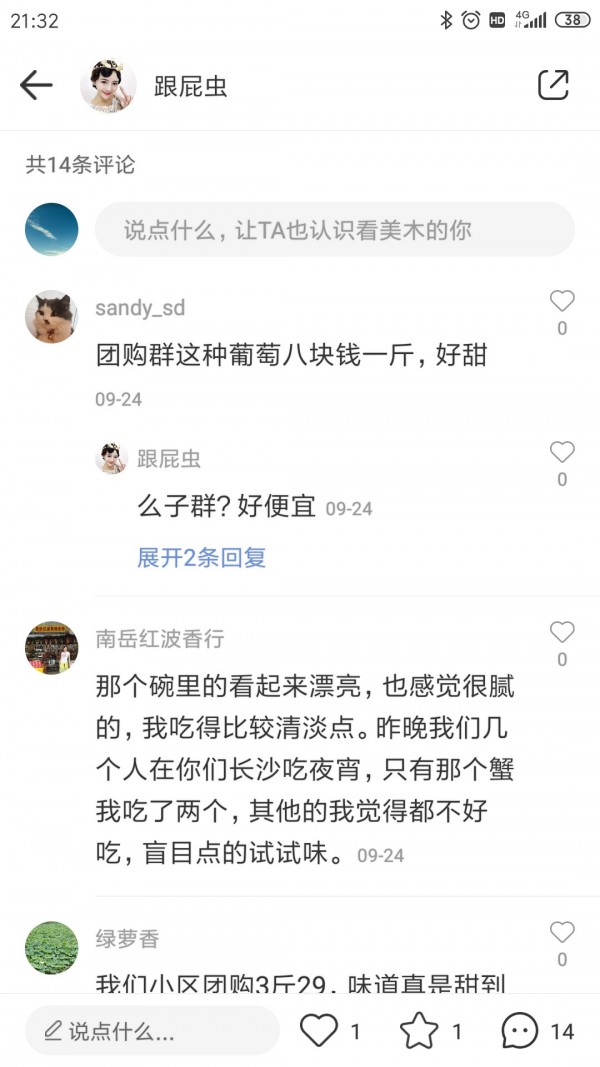Viewport: 600px width, 1067px height.
Task: Tap the bottom 说点什么... input field
Action: (x=152, y=1031)
